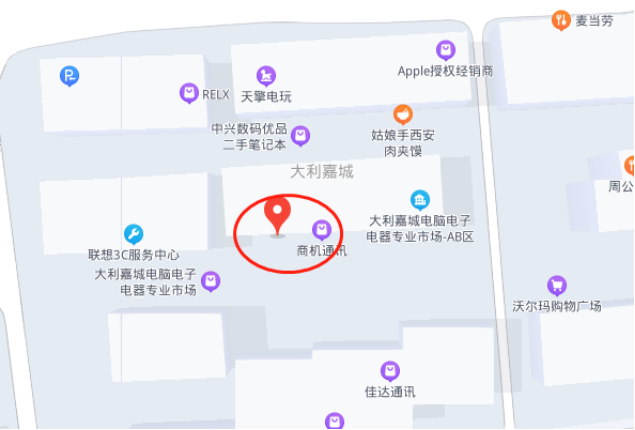Tap the 沃尔玛购物广场 marker
635x430 pixels.
pyautogui.click(x=557, y=285)
